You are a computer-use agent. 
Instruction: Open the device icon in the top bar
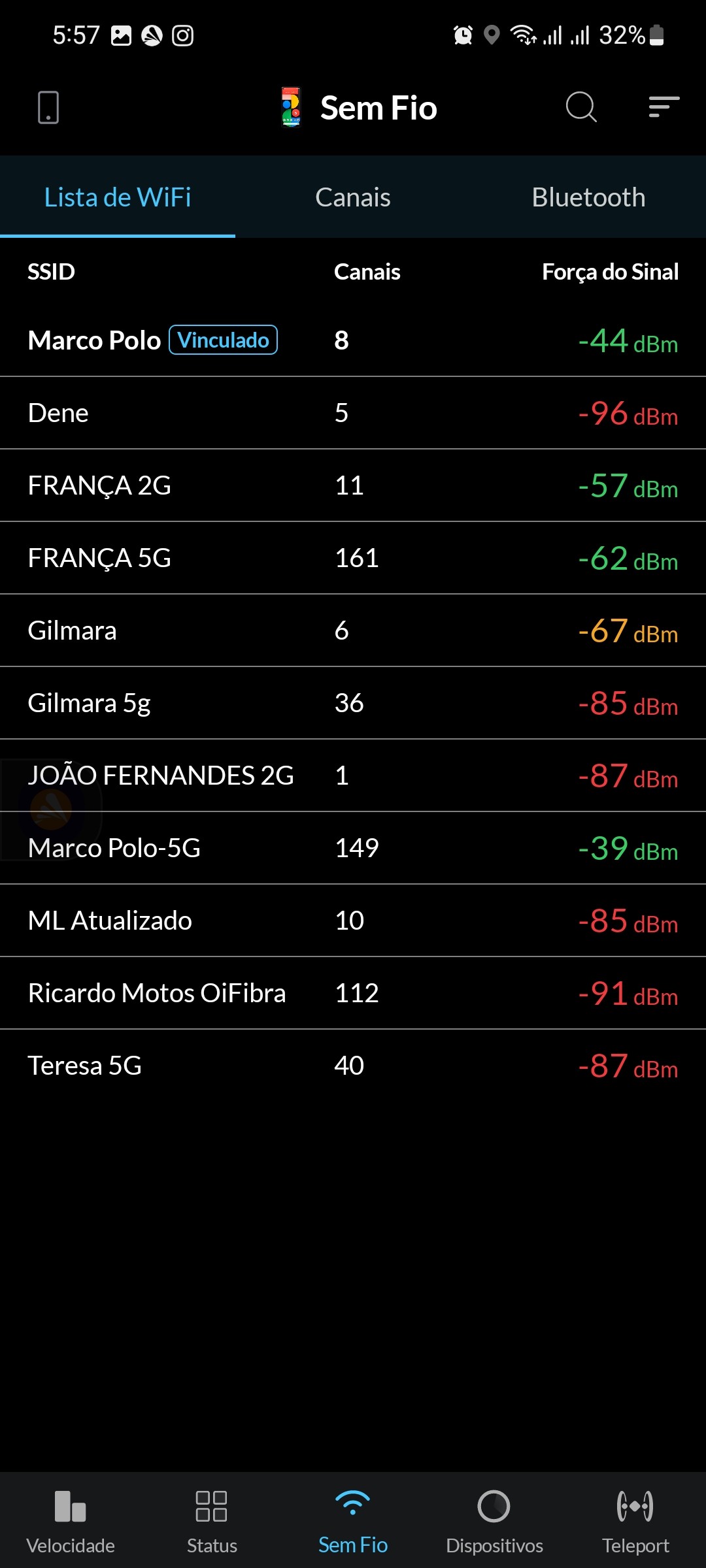click(x=48, y=108)
